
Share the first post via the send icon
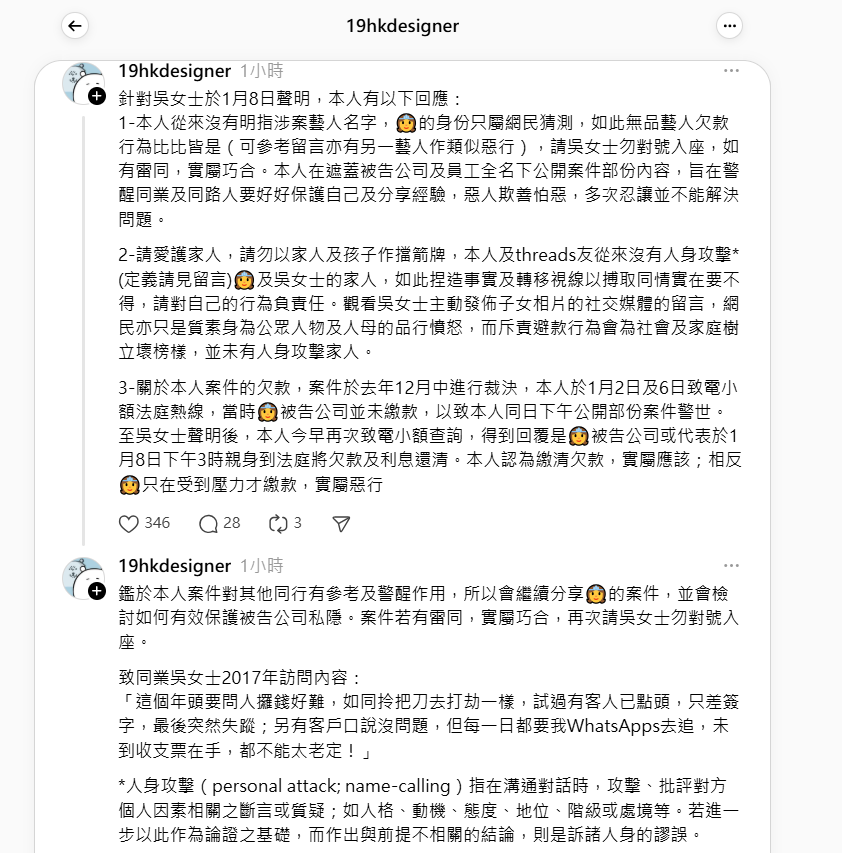tap(341, 523)
